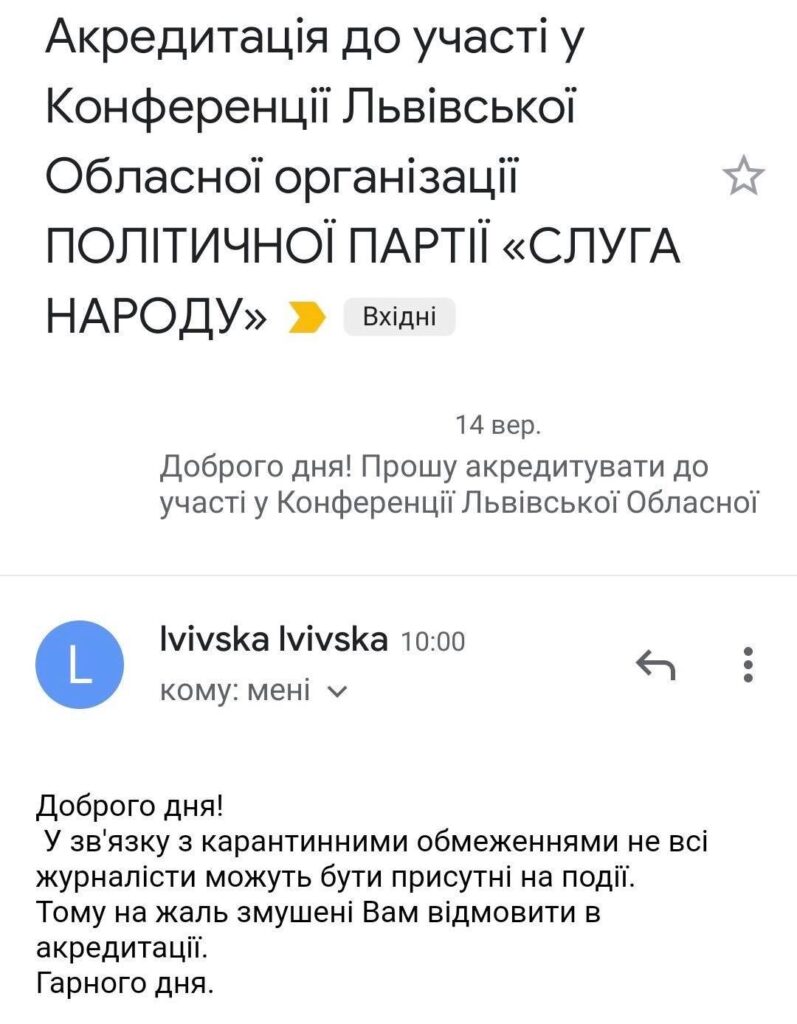This screenshot has width=797, height=1024.
Task: Star this email conversation
Action: click(743, 177)
